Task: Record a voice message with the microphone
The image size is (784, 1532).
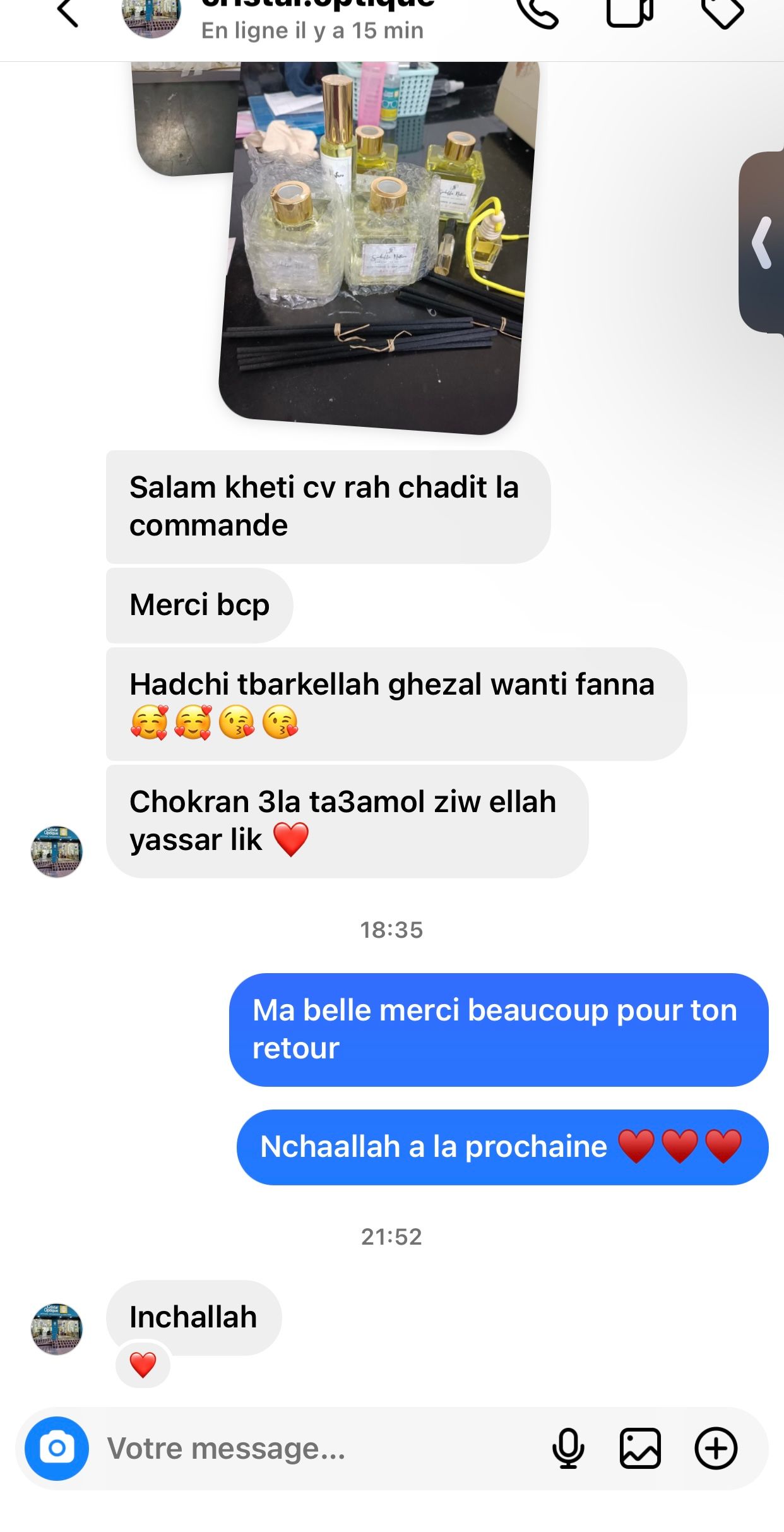Action: tap(568, 1448)
